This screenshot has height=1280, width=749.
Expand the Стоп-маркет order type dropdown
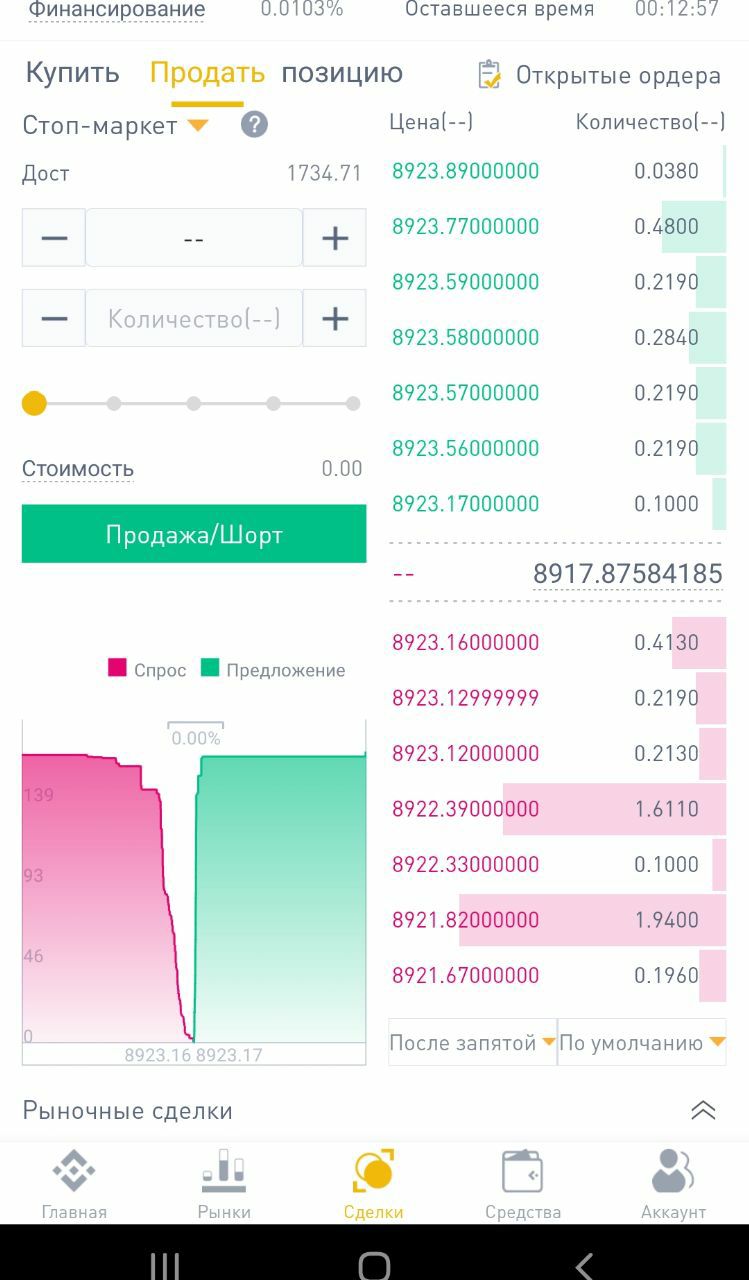(x=116, y=126)
